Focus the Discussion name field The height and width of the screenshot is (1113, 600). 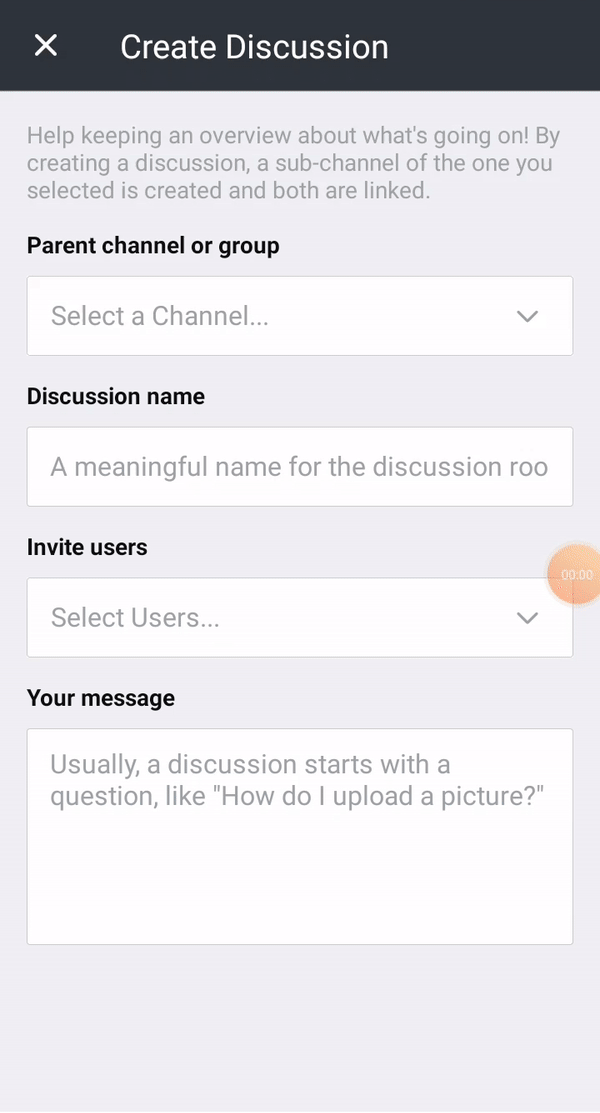(x=300, y=466)
